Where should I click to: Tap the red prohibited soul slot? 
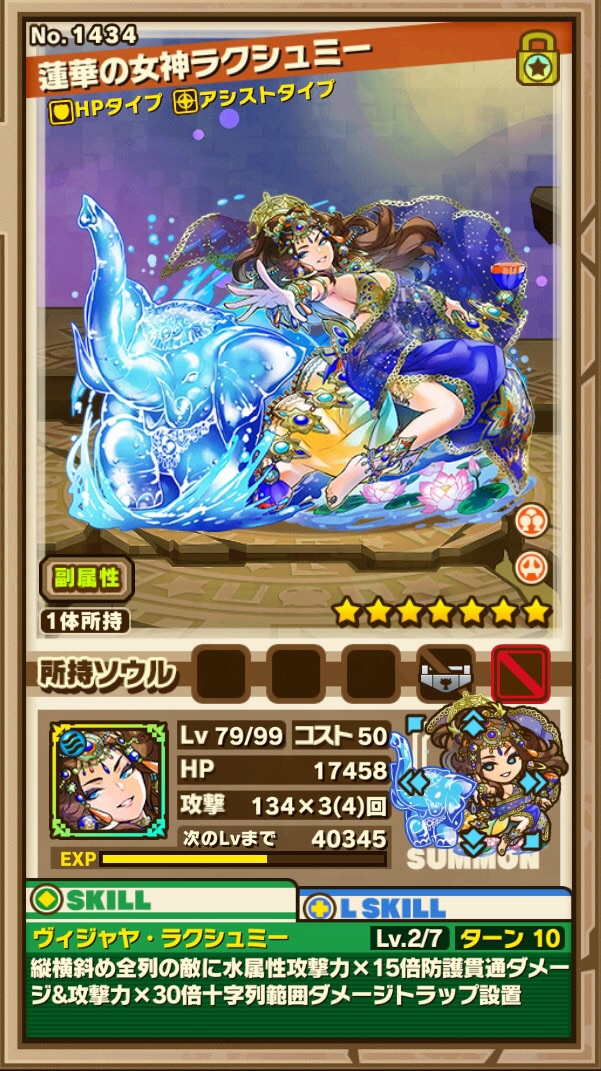(520, 673)
